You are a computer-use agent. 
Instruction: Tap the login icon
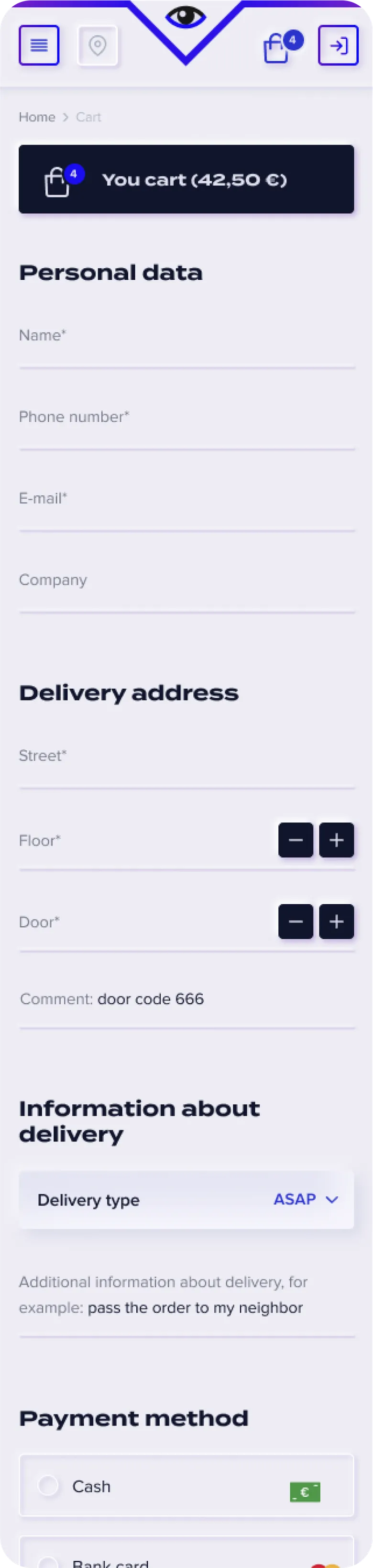338,45
